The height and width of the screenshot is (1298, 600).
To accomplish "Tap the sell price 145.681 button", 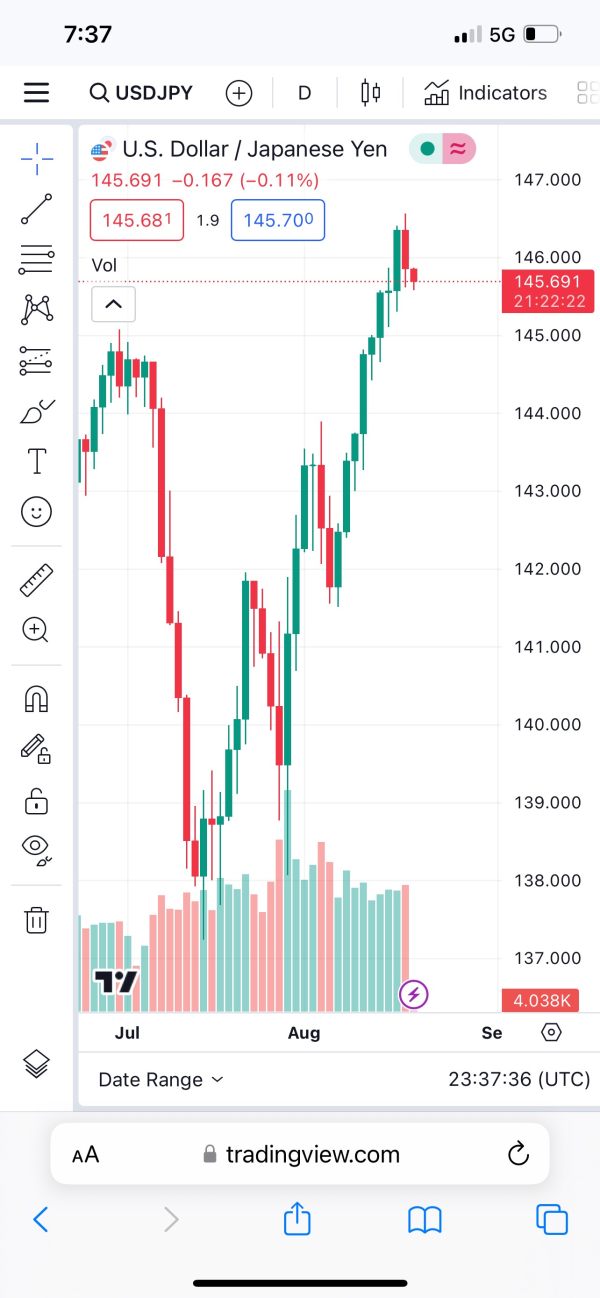I will (x=137, y=220).
